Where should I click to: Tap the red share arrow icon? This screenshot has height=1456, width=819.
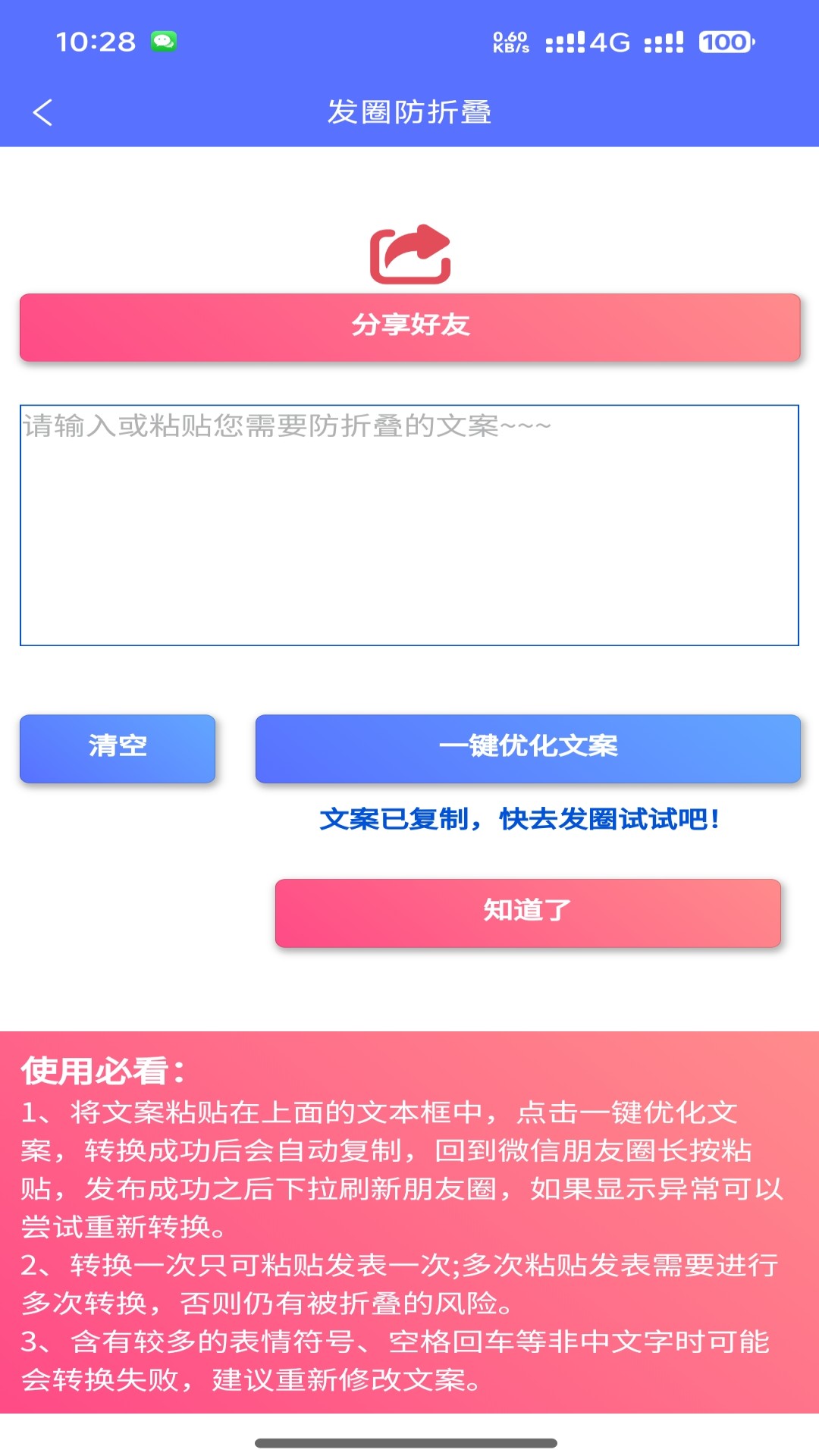(x=409, y=253)
